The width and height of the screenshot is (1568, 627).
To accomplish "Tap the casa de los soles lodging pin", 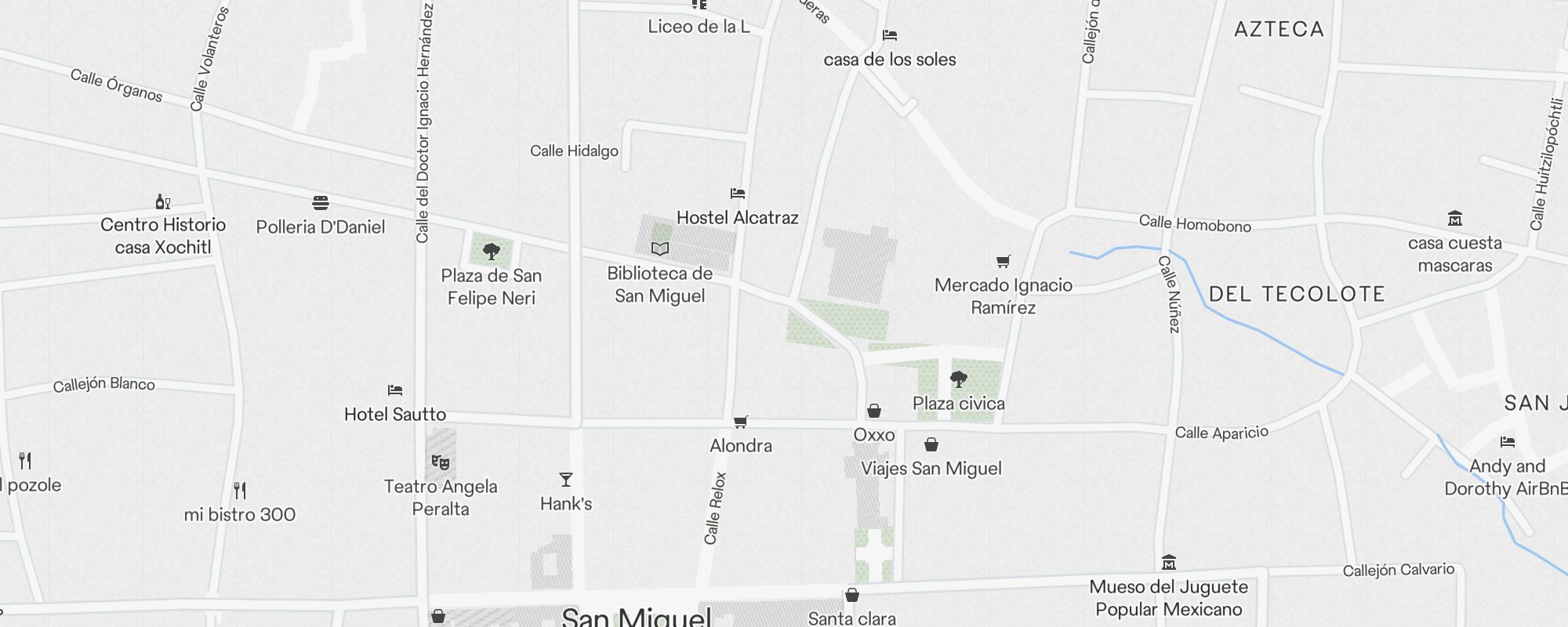I will [x=889, y=35].
